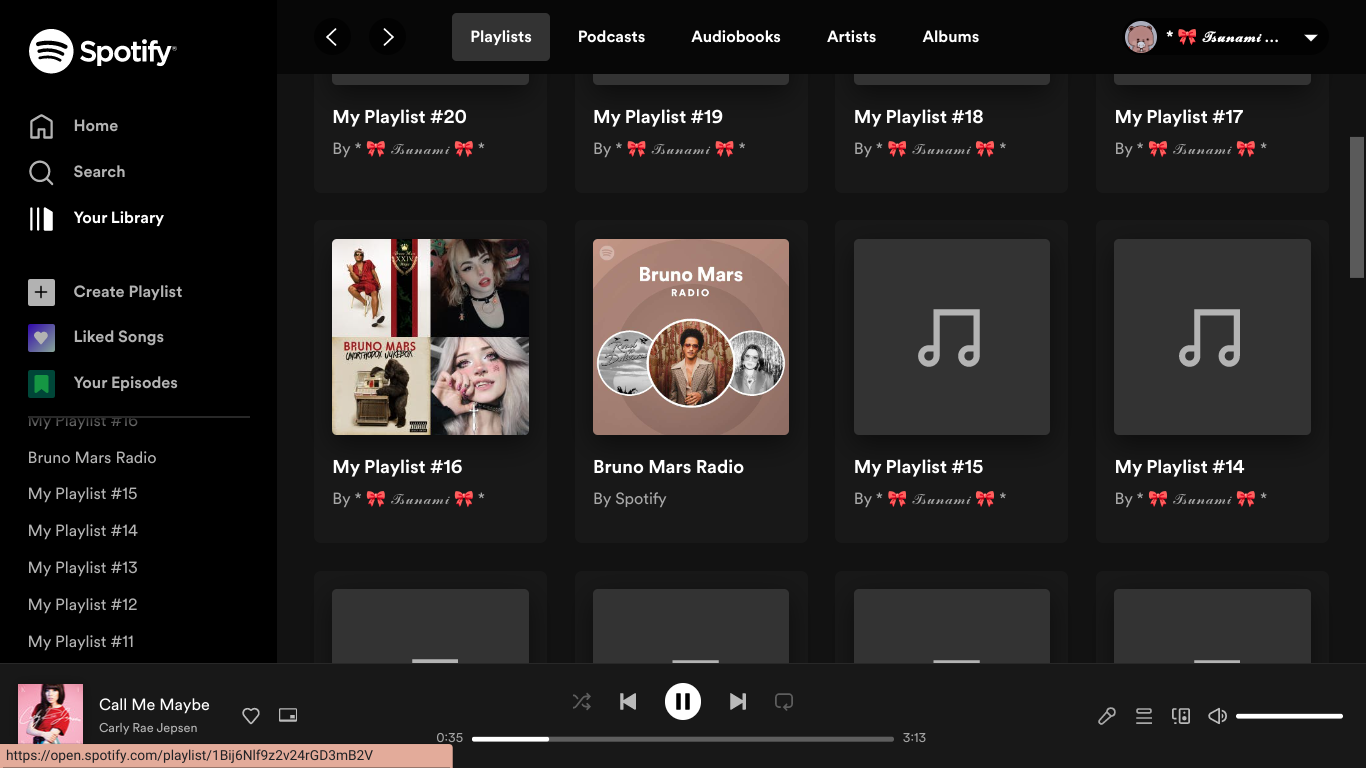Like Call Me Maybe with heart icon
The image size is (1366, 768).
coord(251,716)
